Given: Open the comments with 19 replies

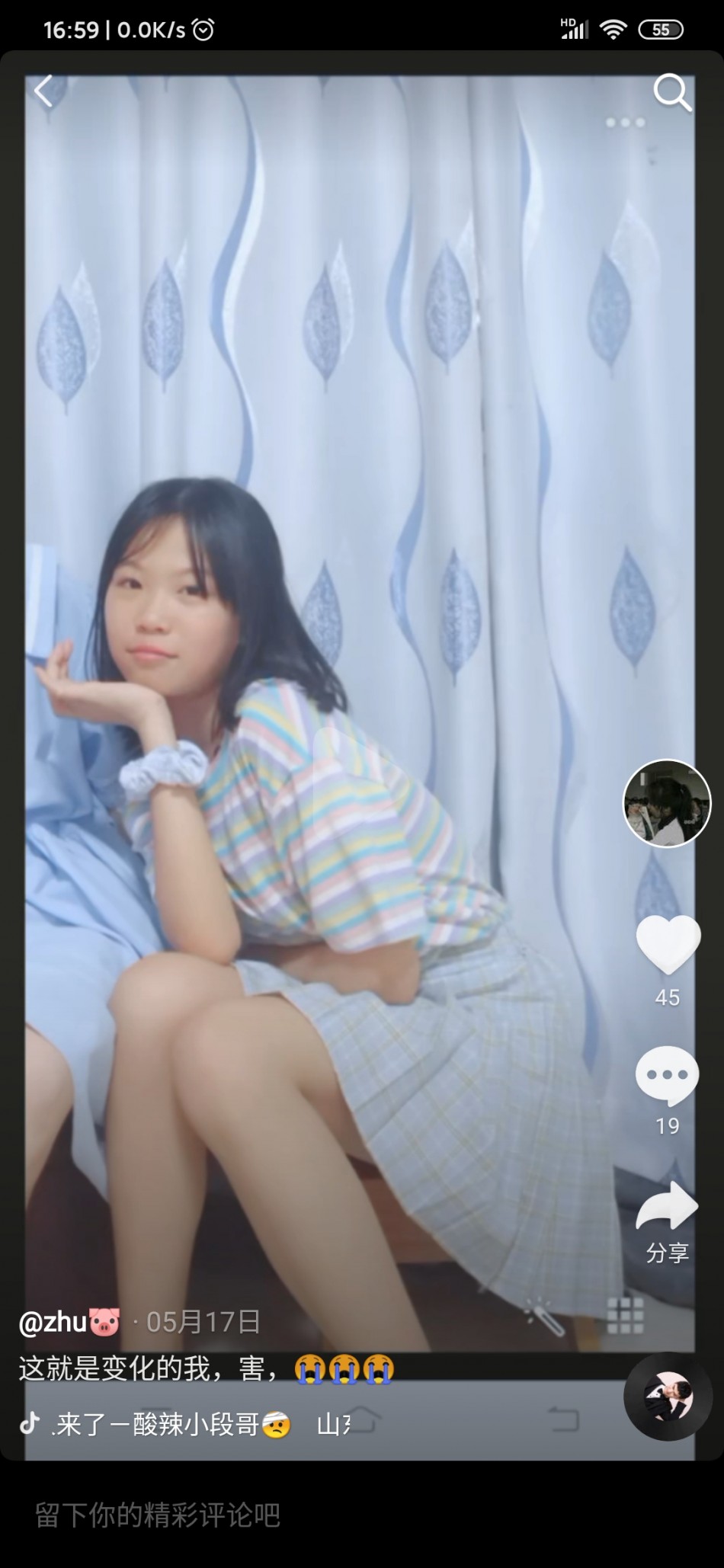Looking at the screenshot, I should (x=667, y=1076).
